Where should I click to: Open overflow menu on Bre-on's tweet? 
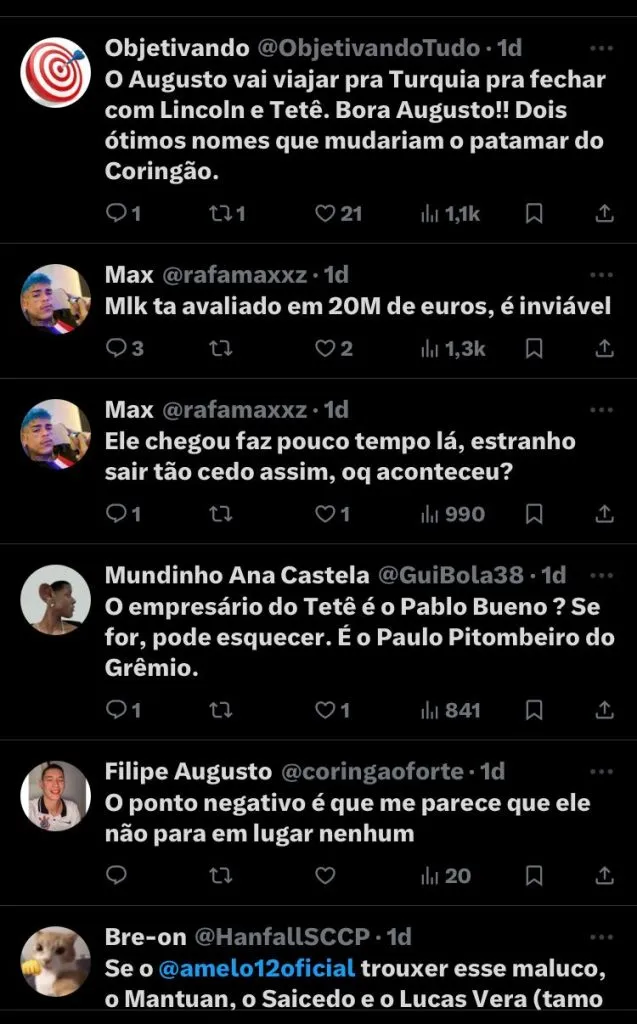click(x=601, y=937)
